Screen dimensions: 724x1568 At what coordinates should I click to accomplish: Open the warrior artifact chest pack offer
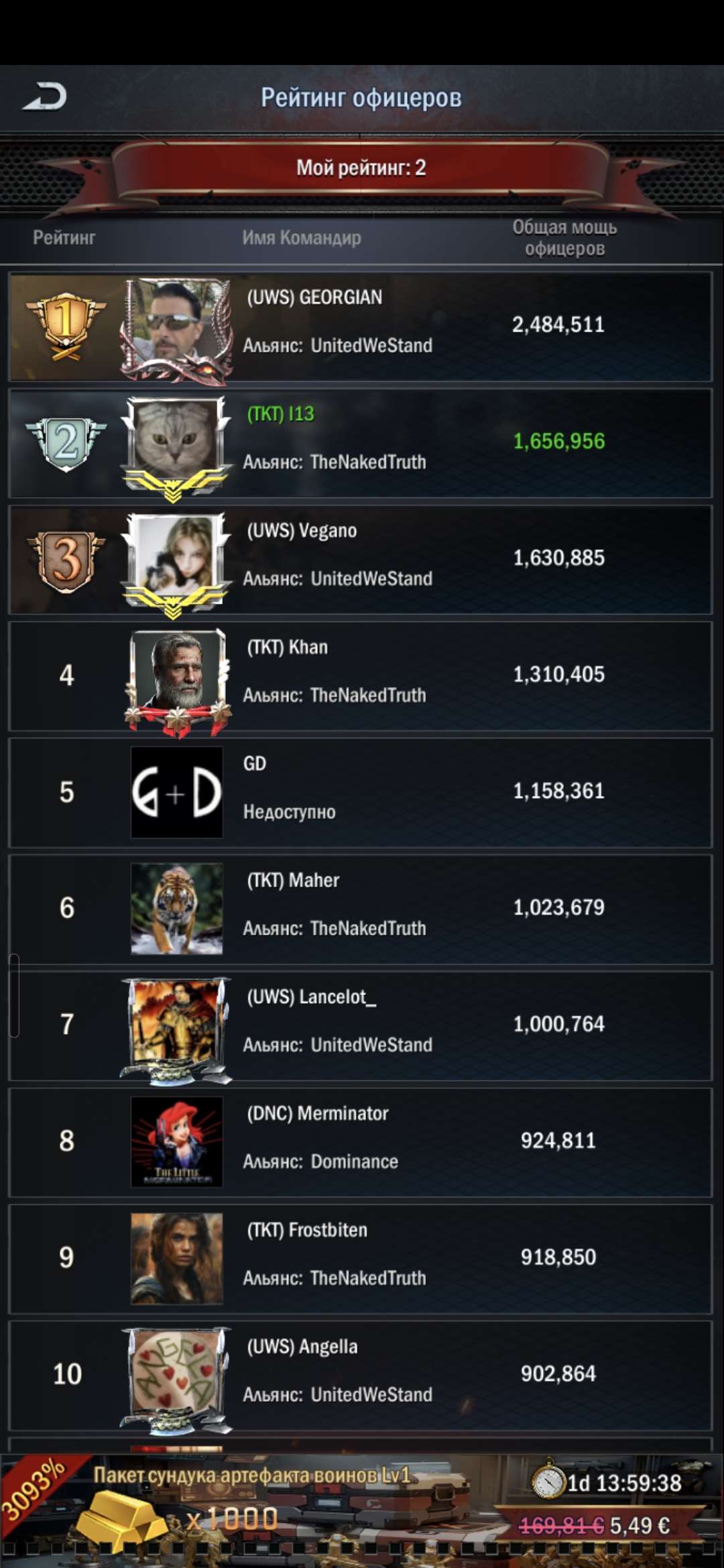[x=362, y=1508]
